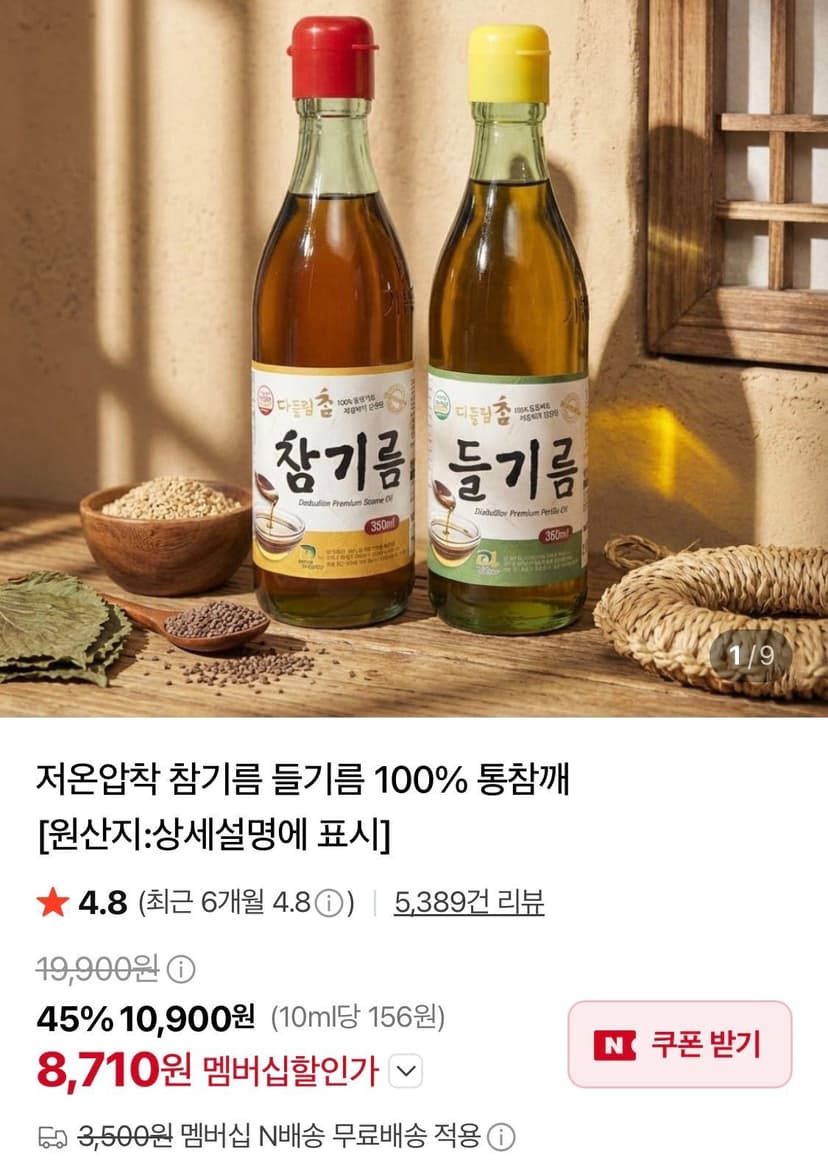This screenshot has height=1165, width=828.
Task: Tap the info icon next to 19,900원
Action: (x=181, y=969)
